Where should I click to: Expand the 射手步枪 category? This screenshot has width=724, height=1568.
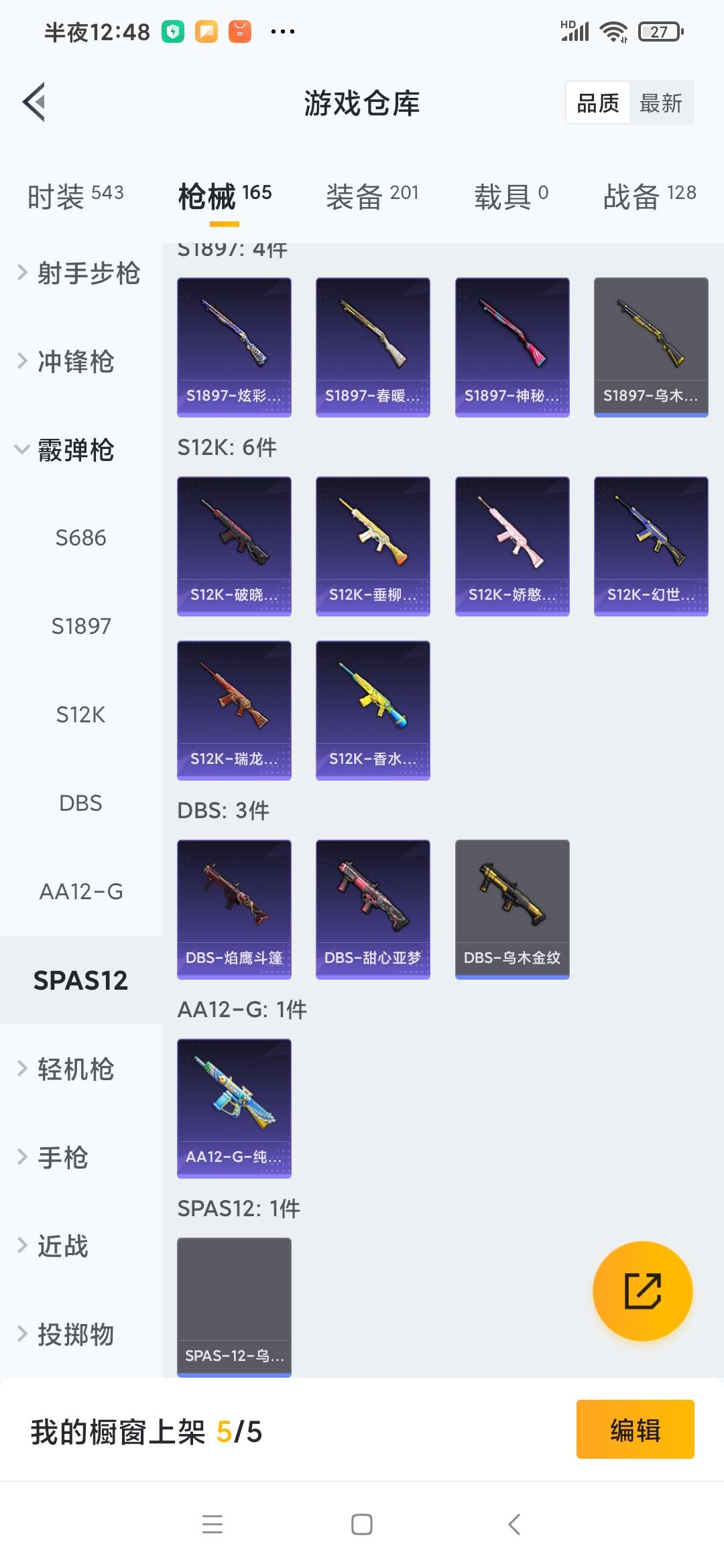[80, 273]
